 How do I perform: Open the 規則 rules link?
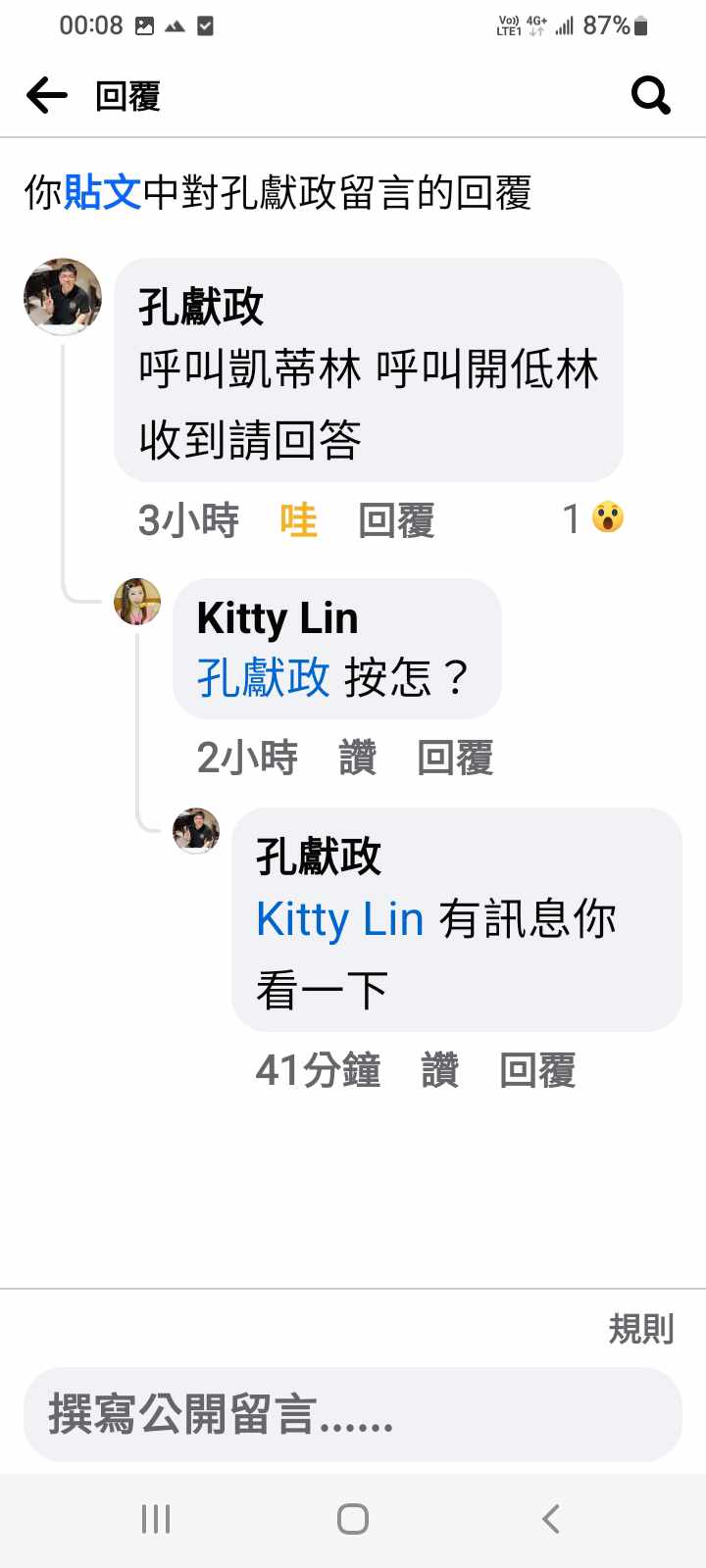641,1329
